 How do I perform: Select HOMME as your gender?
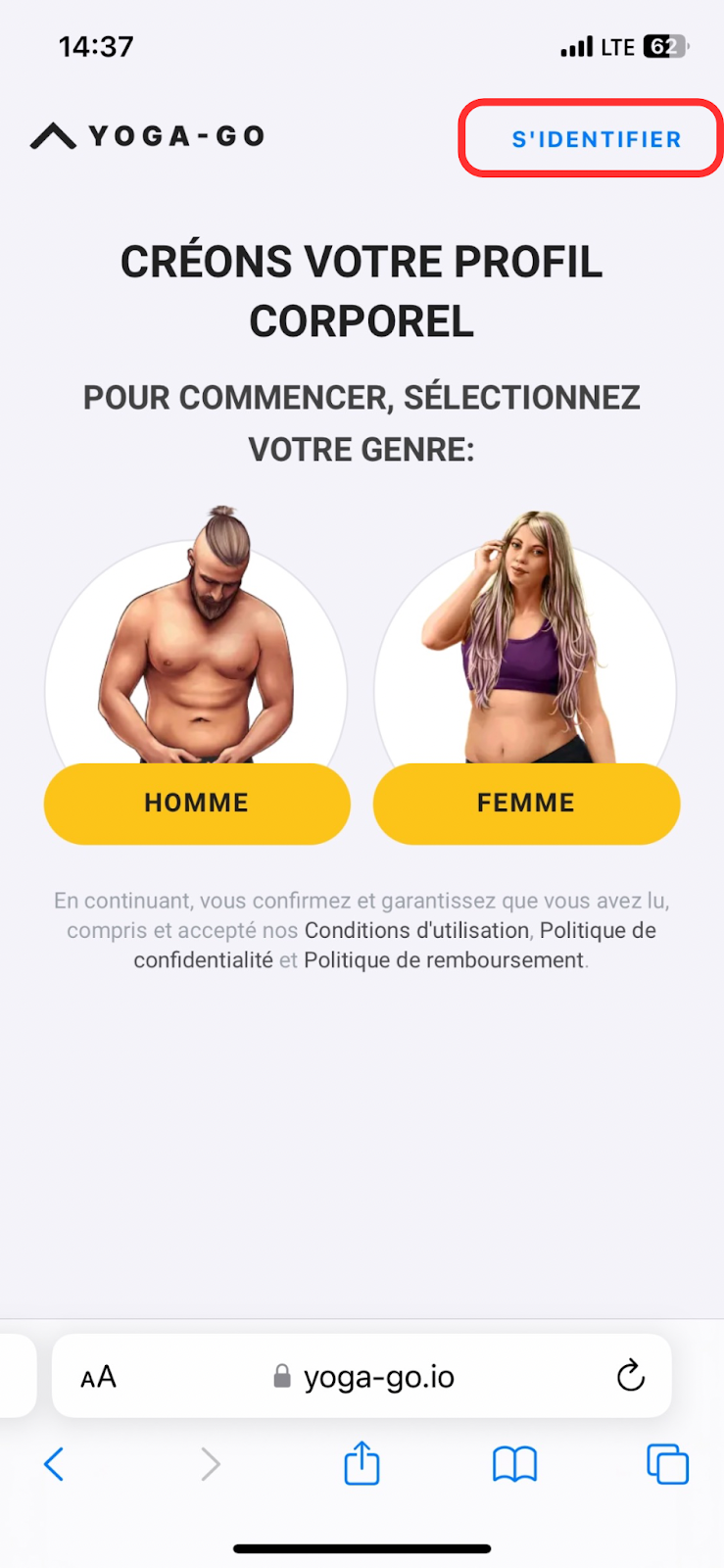click(197, 803)
